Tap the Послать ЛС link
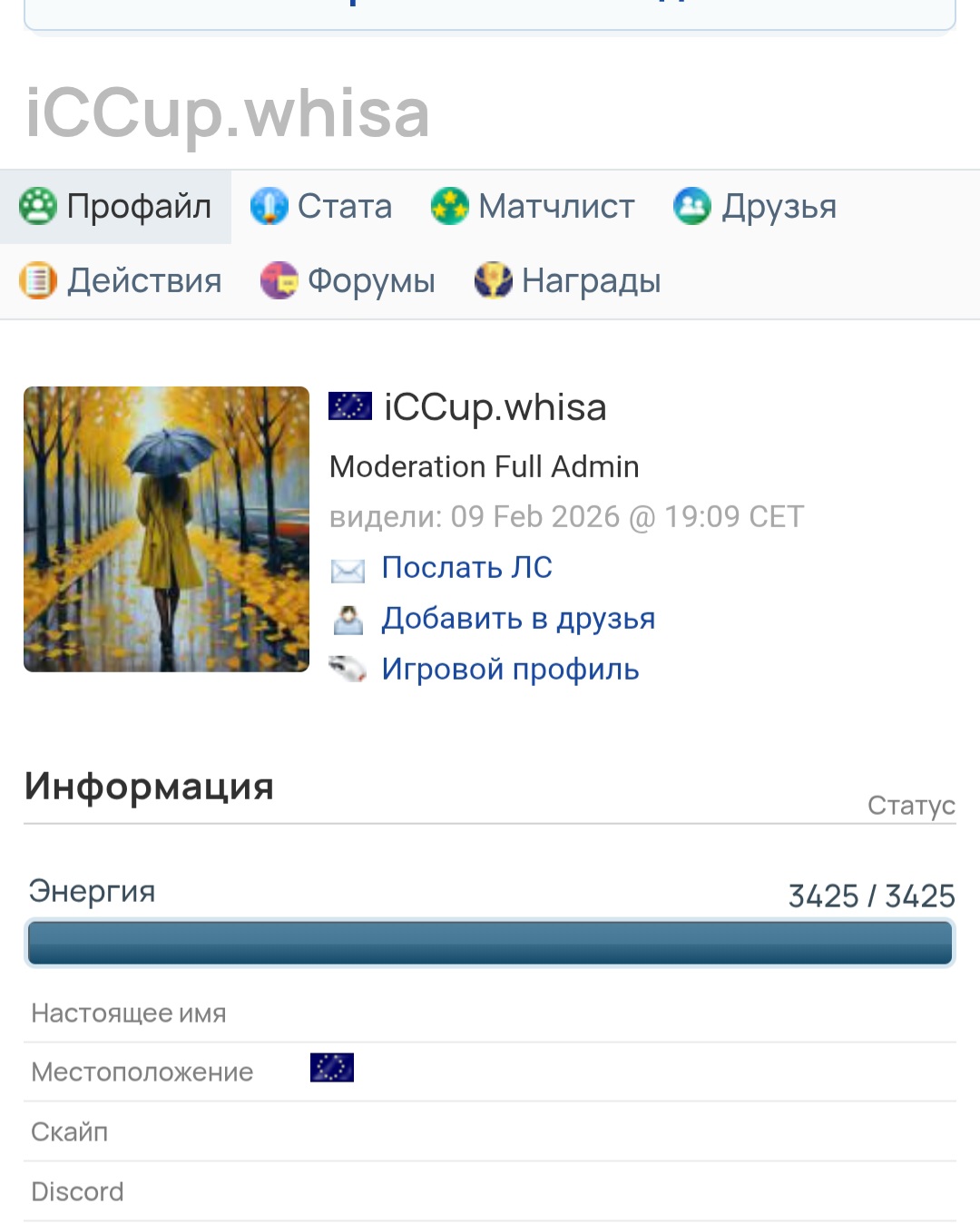 (466, 568)
